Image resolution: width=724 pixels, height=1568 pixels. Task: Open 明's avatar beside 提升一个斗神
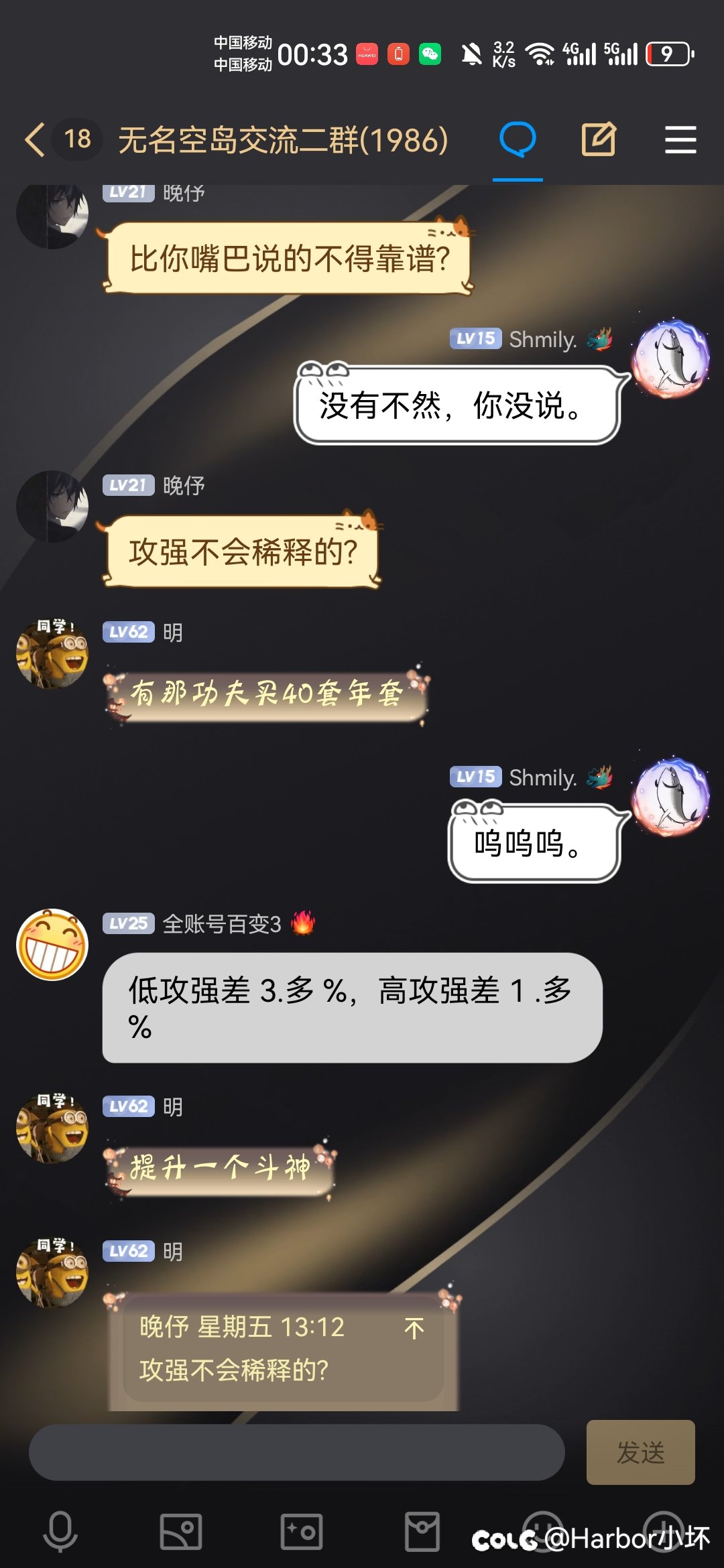(52, 1127)
